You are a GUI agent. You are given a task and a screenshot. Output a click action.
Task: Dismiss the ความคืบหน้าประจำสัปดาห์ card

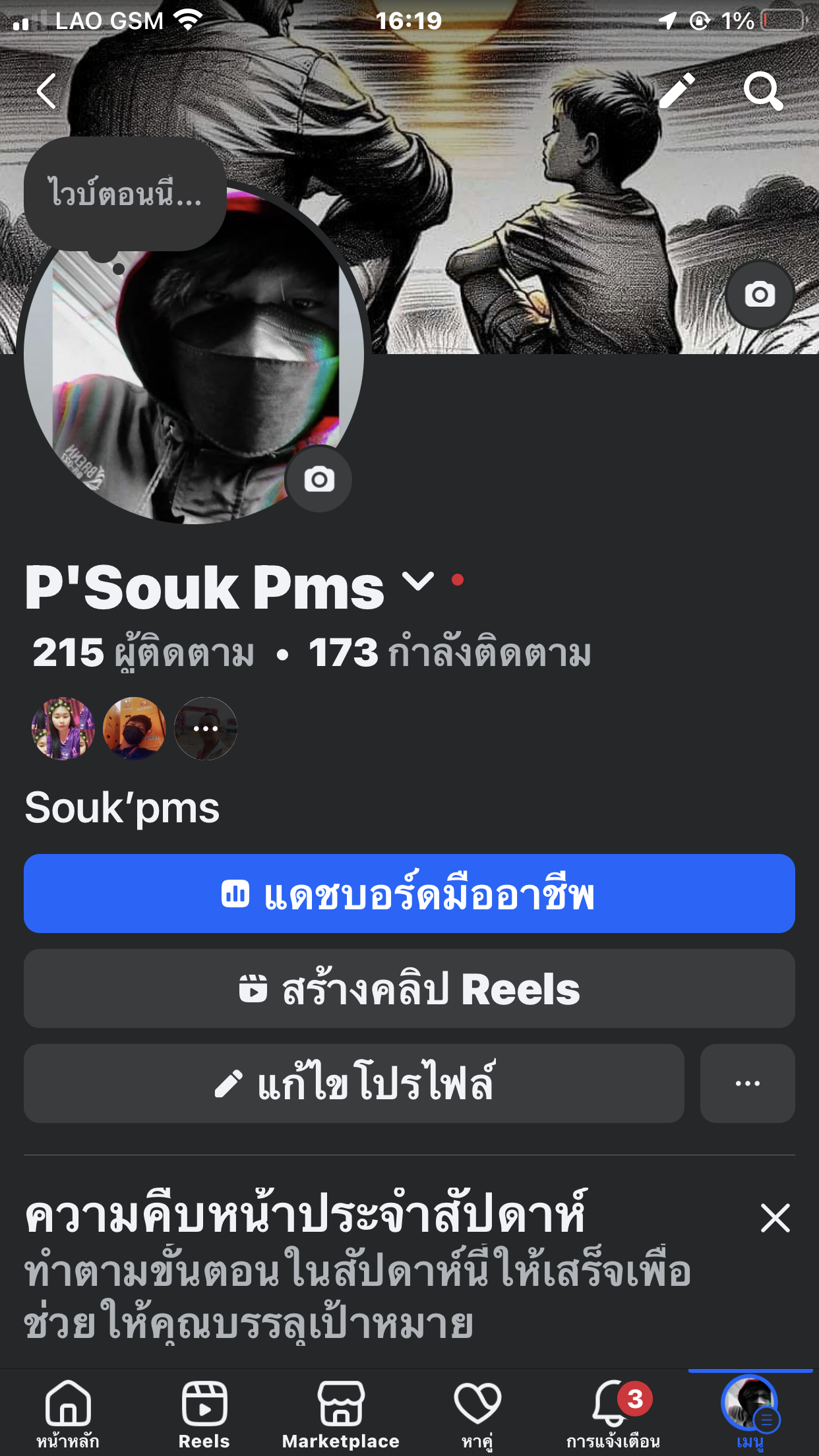(x=775, y=1218)
